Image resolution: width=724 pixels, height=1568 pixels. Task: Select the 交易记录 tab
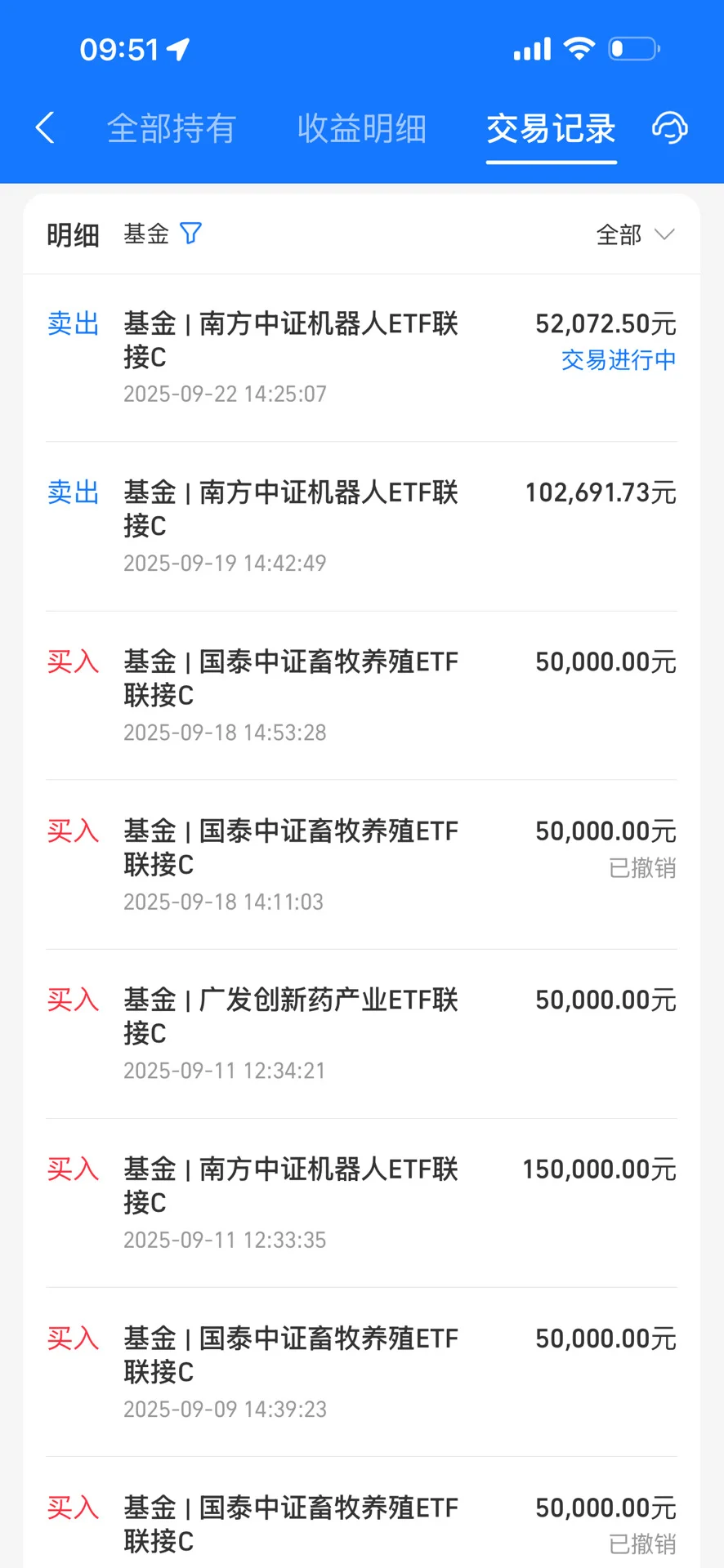551,129
